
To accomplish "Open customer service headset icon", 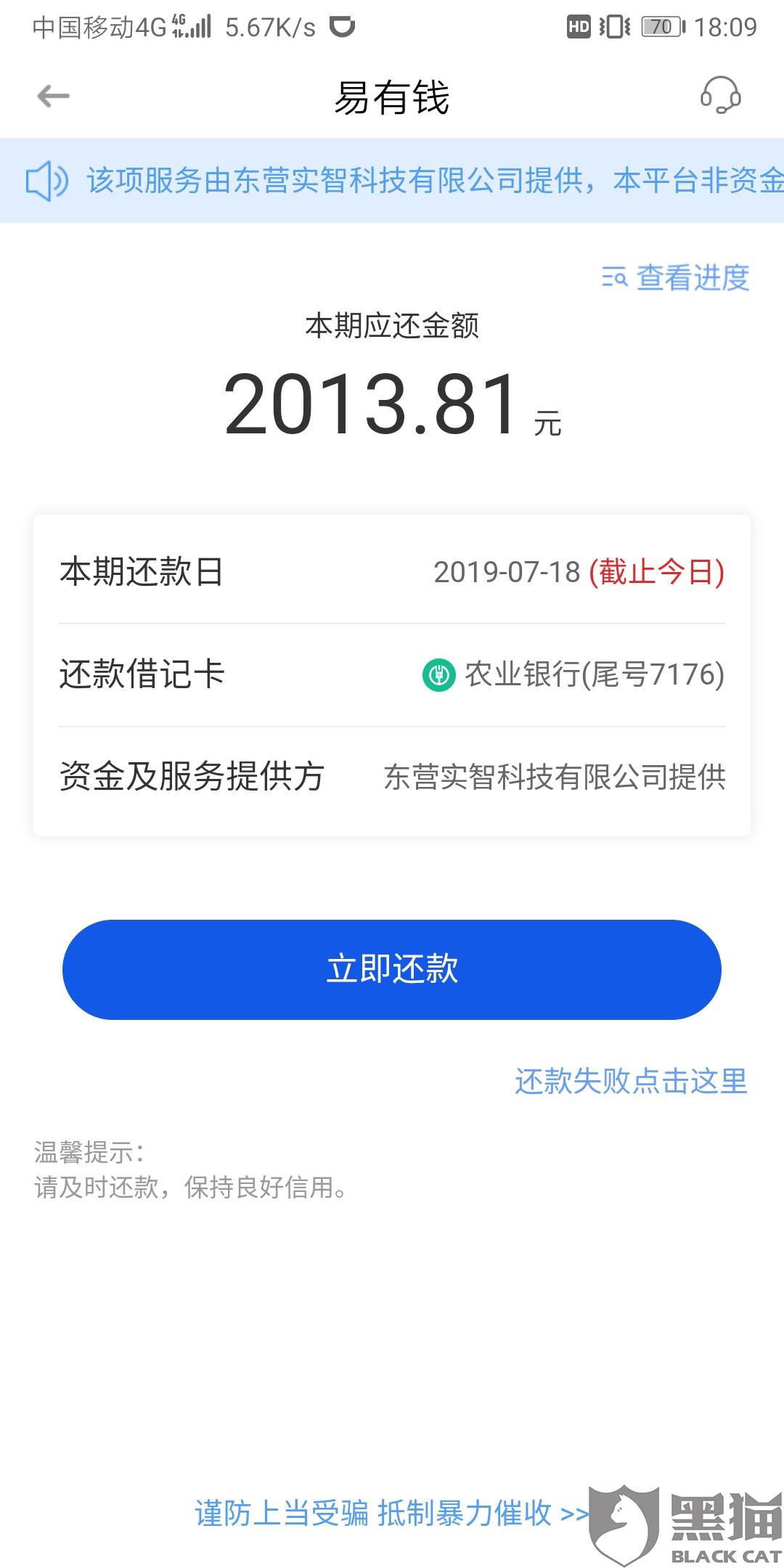I will pos(720,96).
